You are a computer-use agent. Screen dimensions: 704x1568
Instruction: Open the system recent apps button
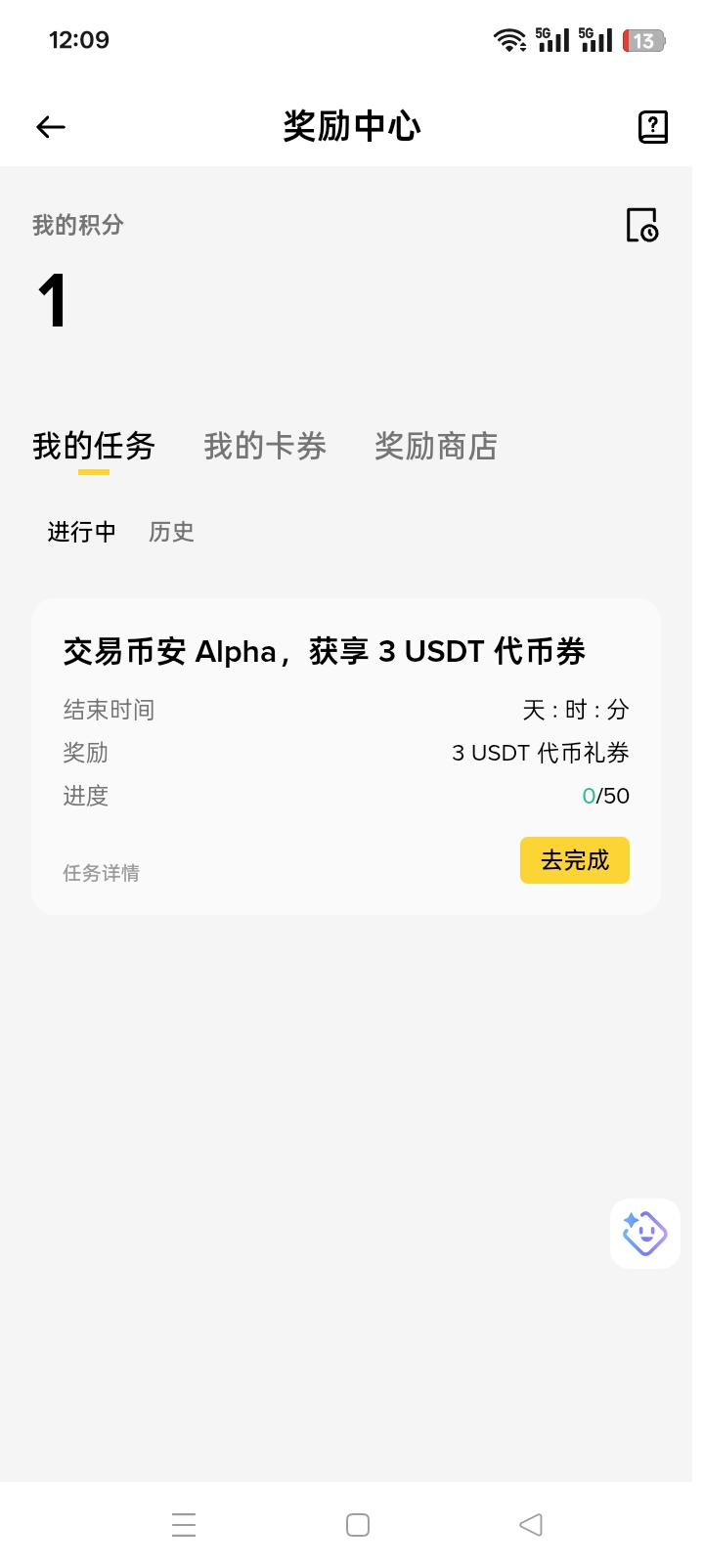tap(184, 1525)
